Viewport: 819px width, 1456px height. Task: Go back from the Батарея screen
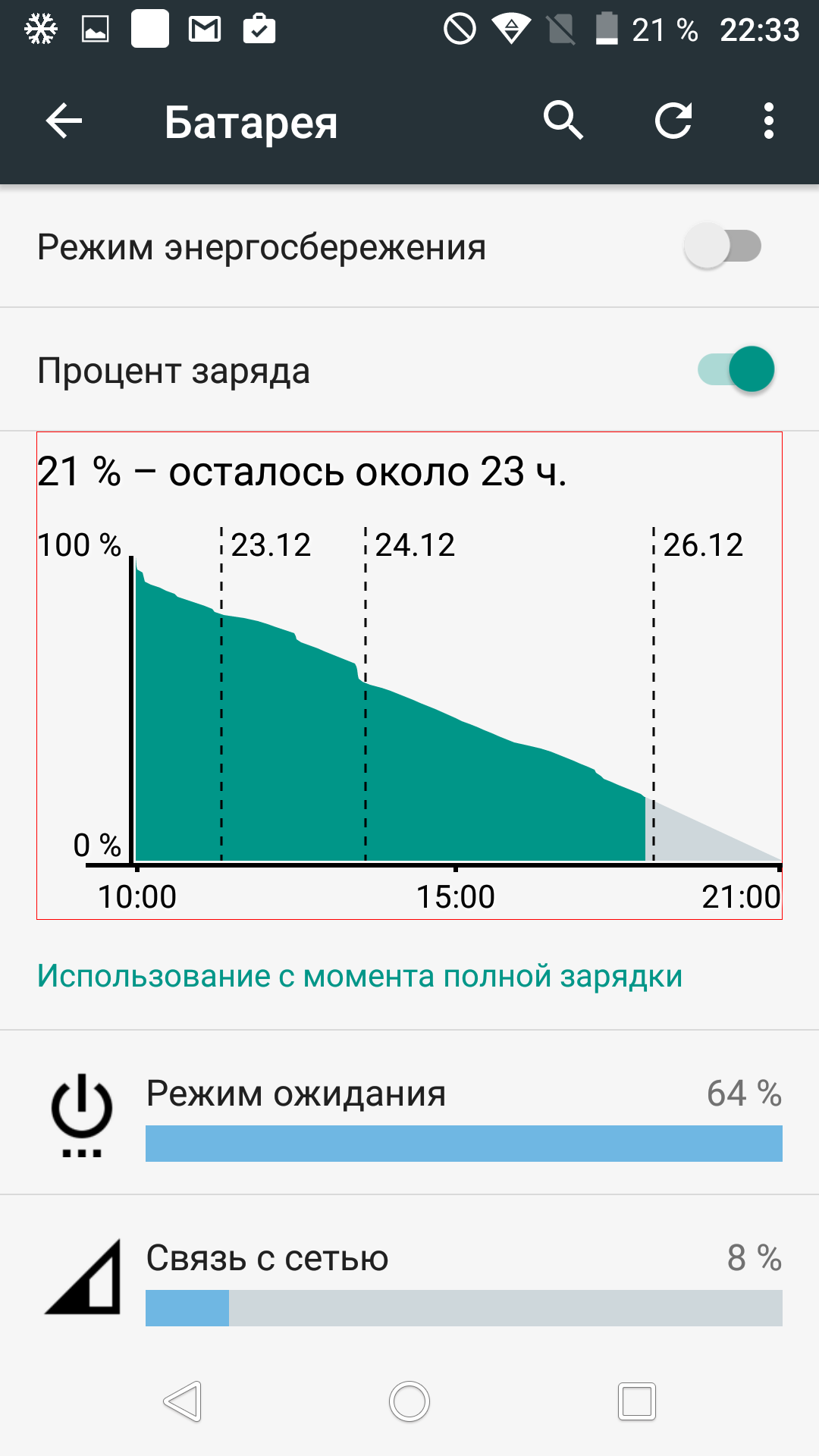[64, 121]
